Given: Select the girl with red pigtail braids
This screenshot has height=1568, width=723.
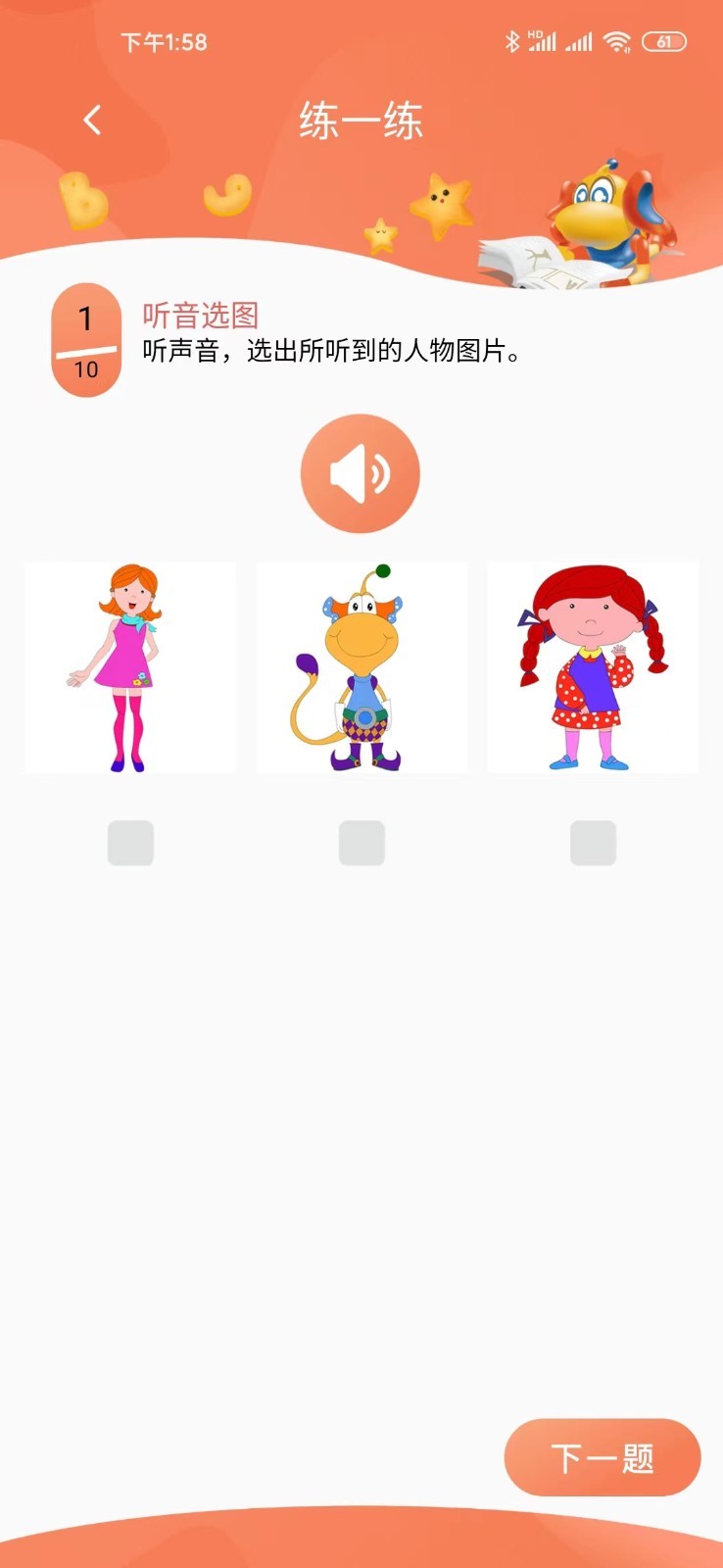Looking at the screenshot, I should coord(592,667).
